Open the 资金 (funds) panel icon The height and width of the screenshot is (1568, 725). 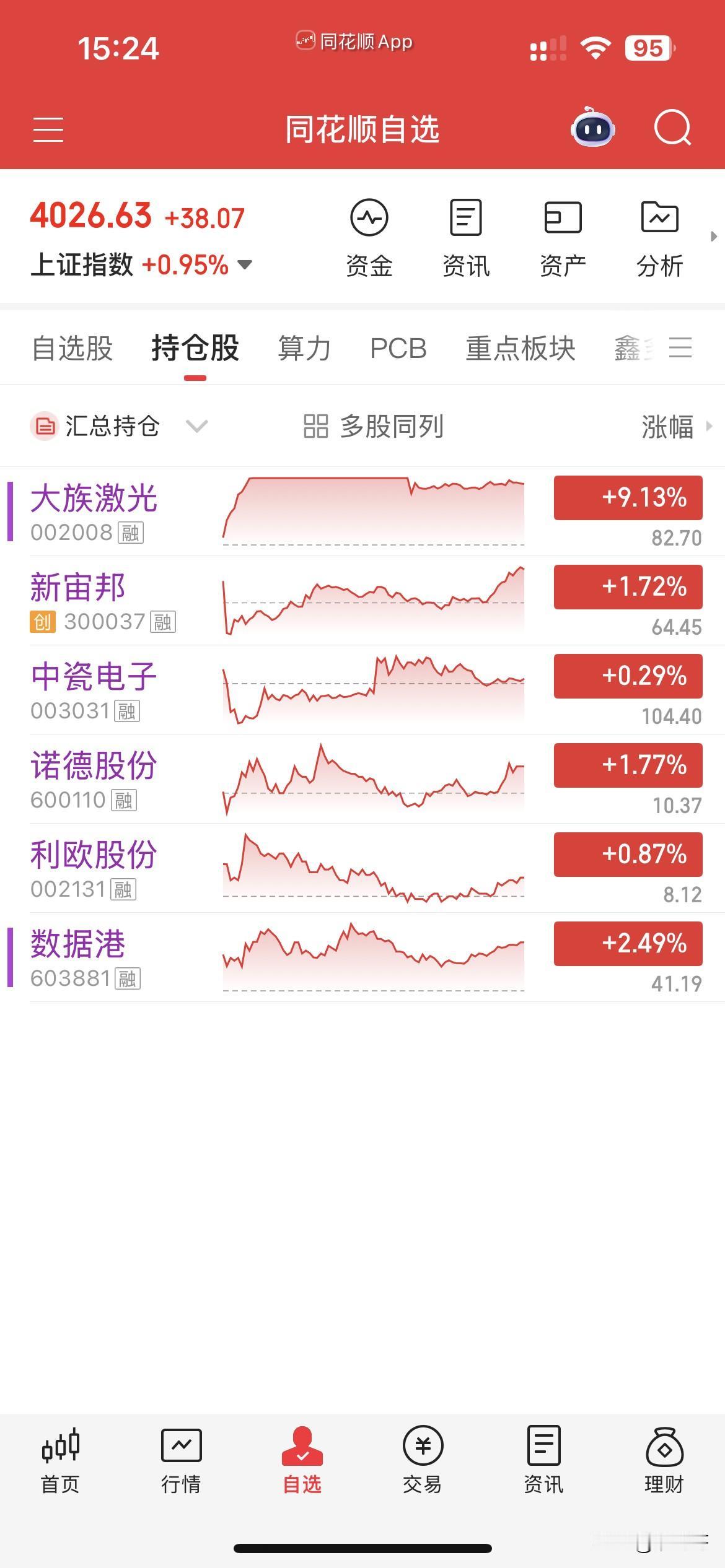point(370,235)
